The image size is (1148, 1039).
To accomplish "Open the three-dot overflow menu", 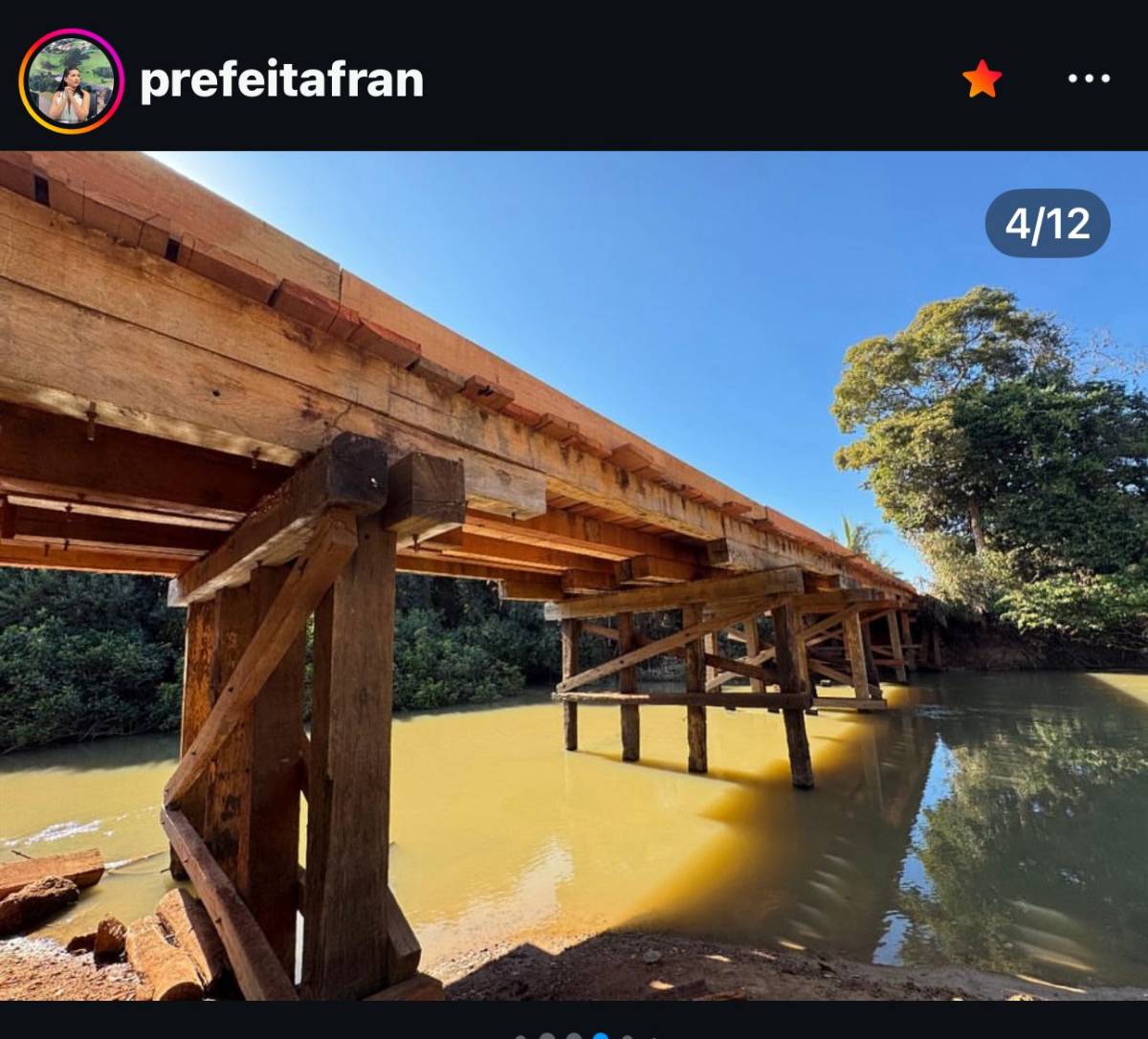I will [x=1089, y=78].
